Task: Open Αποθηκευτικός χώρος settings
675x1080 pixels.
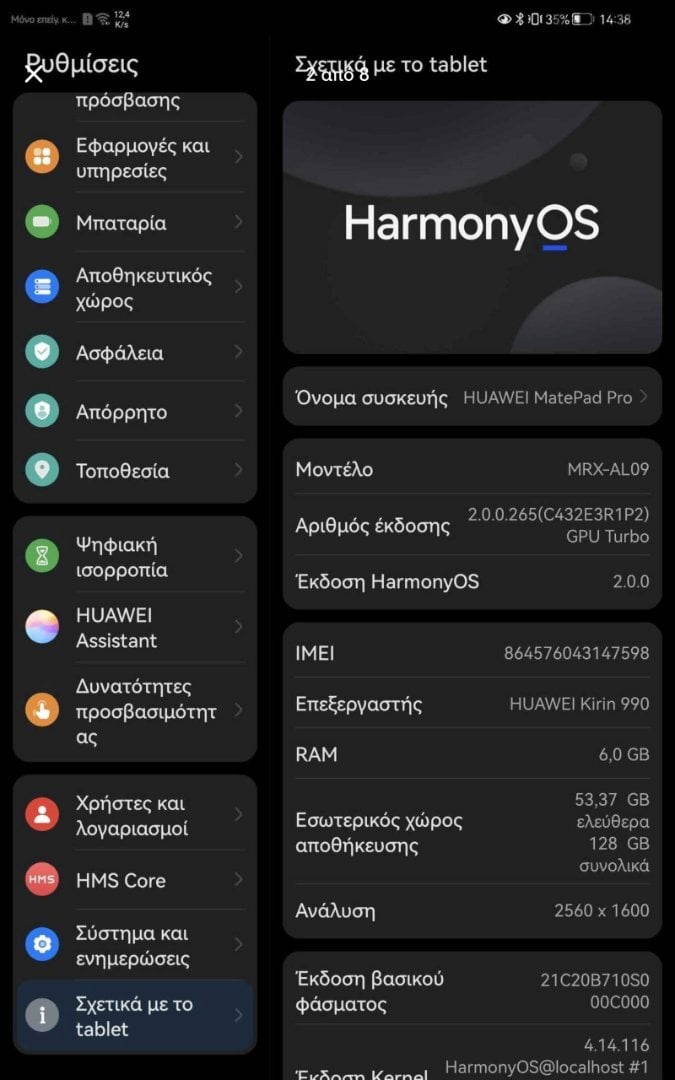Action: [135, 287]
